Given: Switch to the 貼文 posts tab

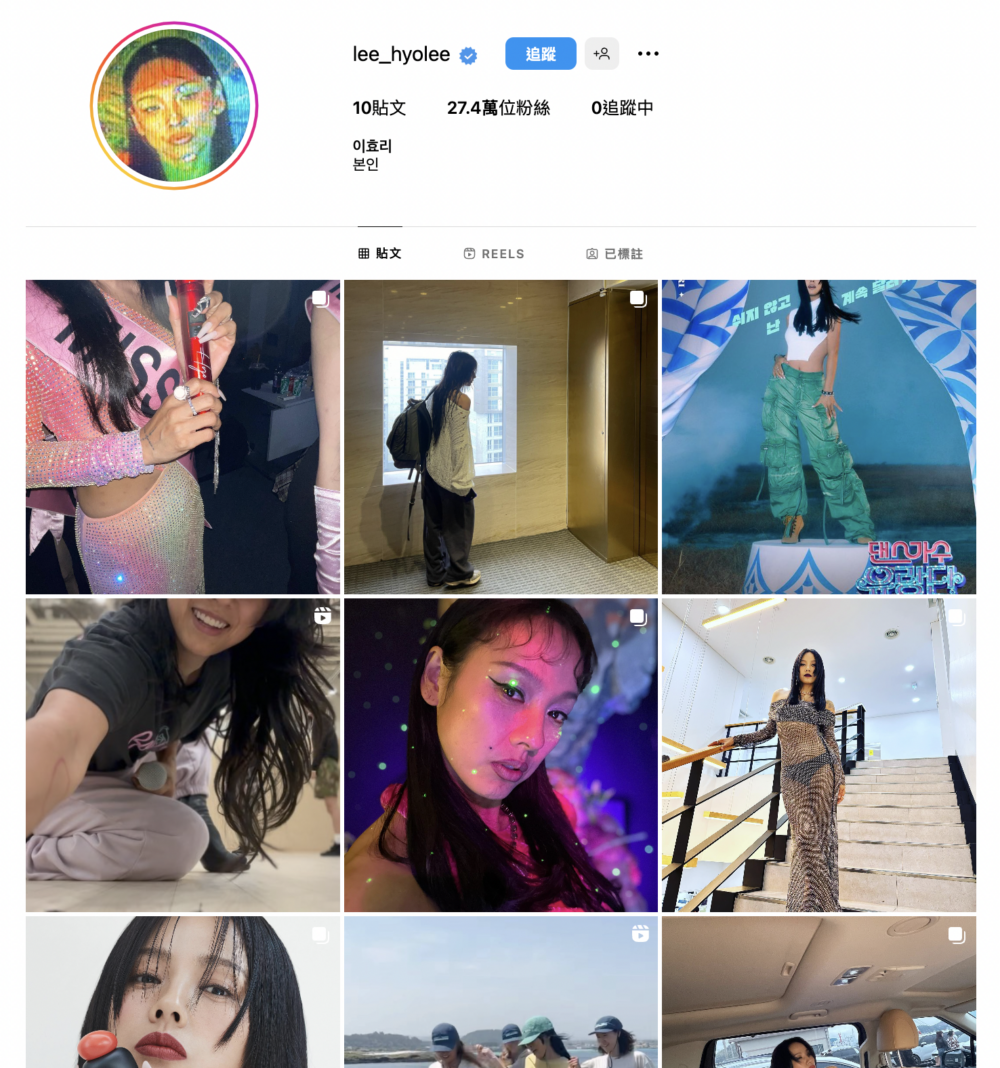Looking at the screenshot, I should (380, 253).
